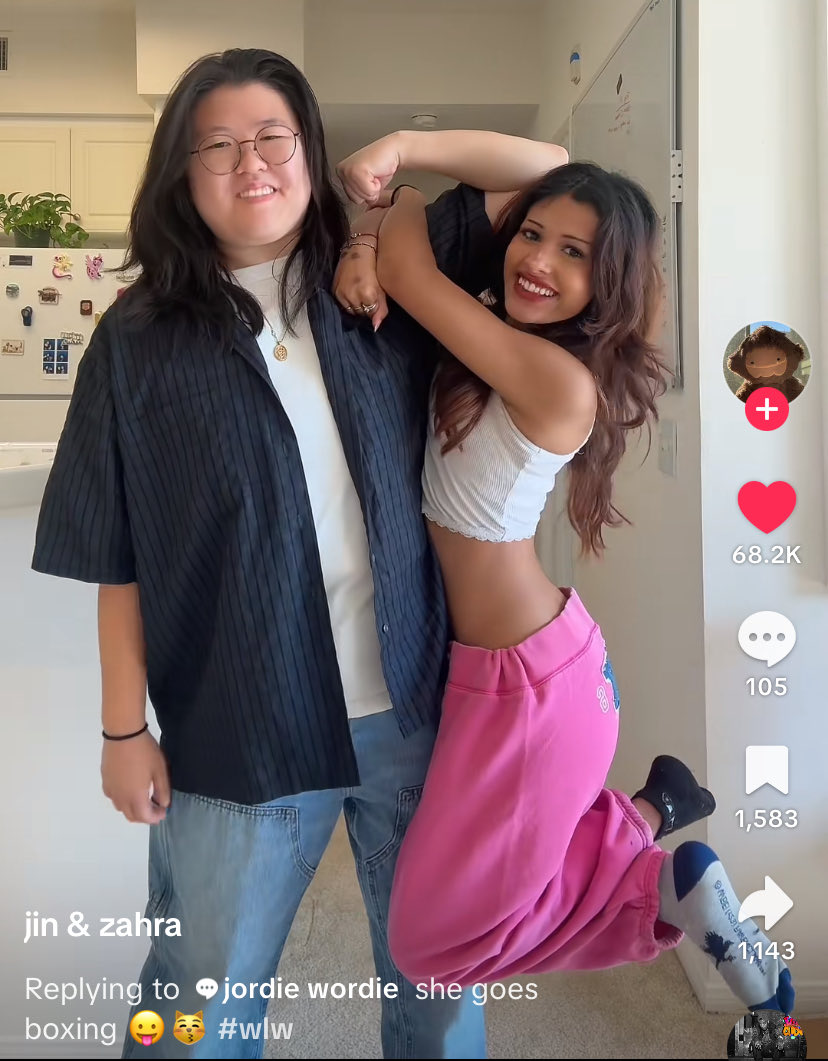The height and width of the screenshot is (1061, 828).
Task: Follow the creator with the plus button
Action: click(766, 409)
